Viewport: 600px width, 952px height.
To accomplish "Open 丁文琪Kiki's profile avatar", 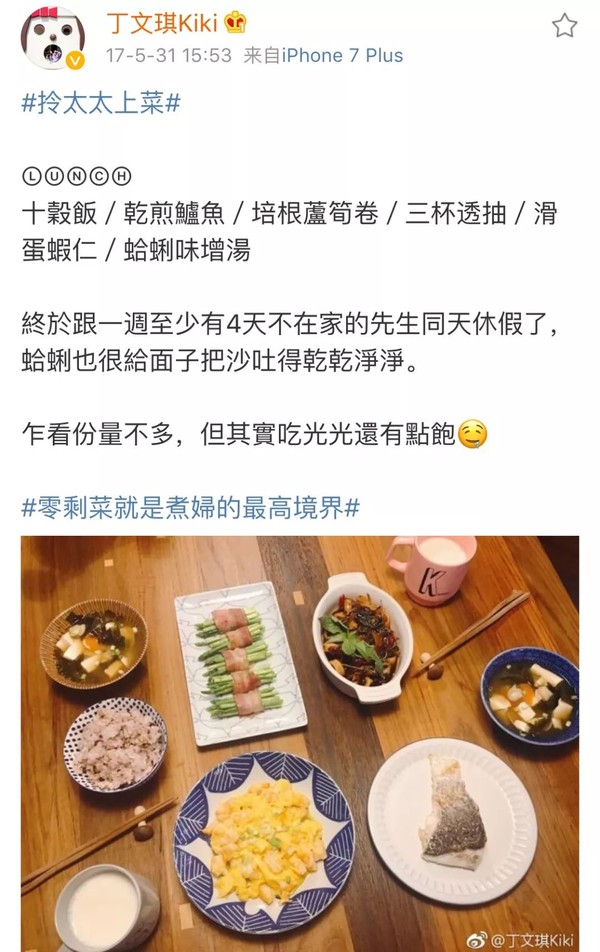I will (53, 38).
